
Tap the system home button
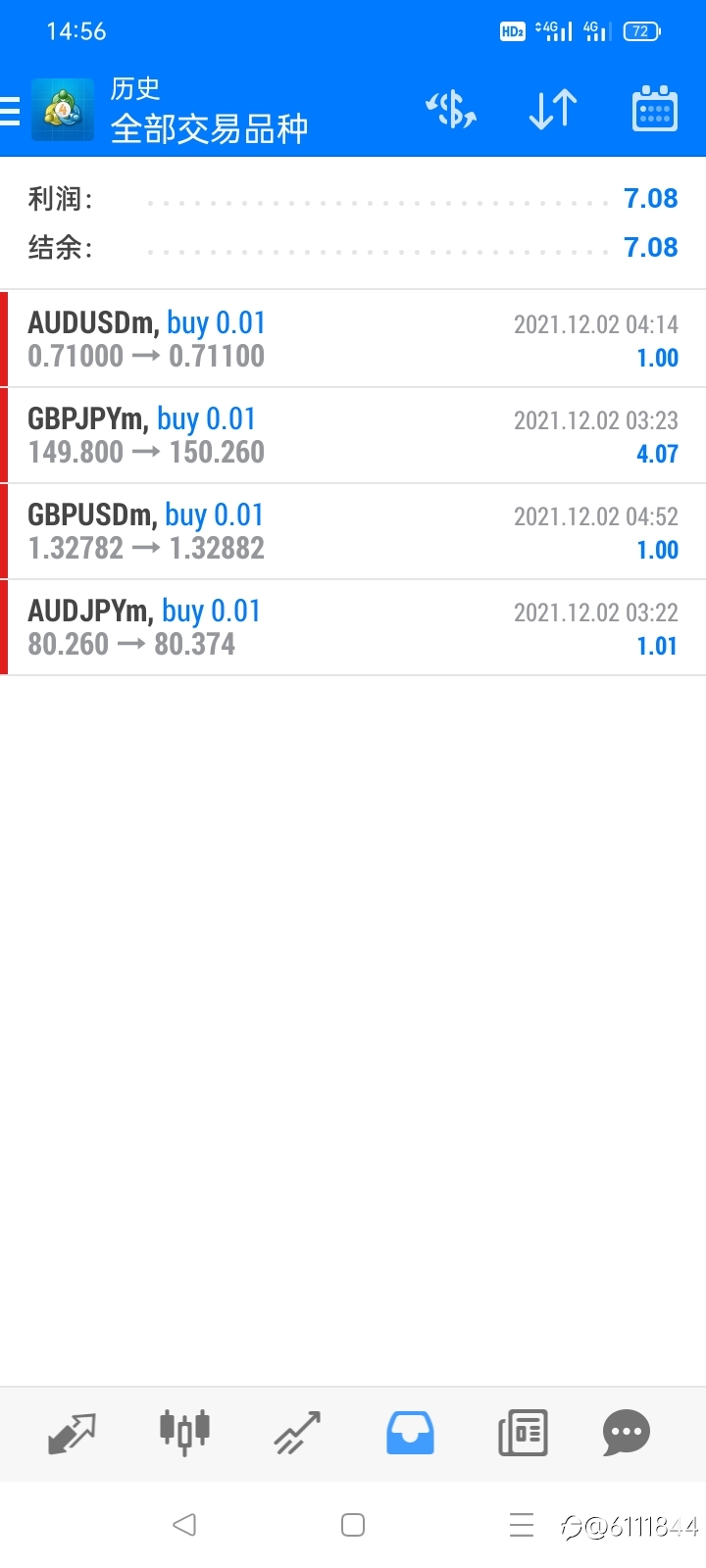[x=353, y=1524]
